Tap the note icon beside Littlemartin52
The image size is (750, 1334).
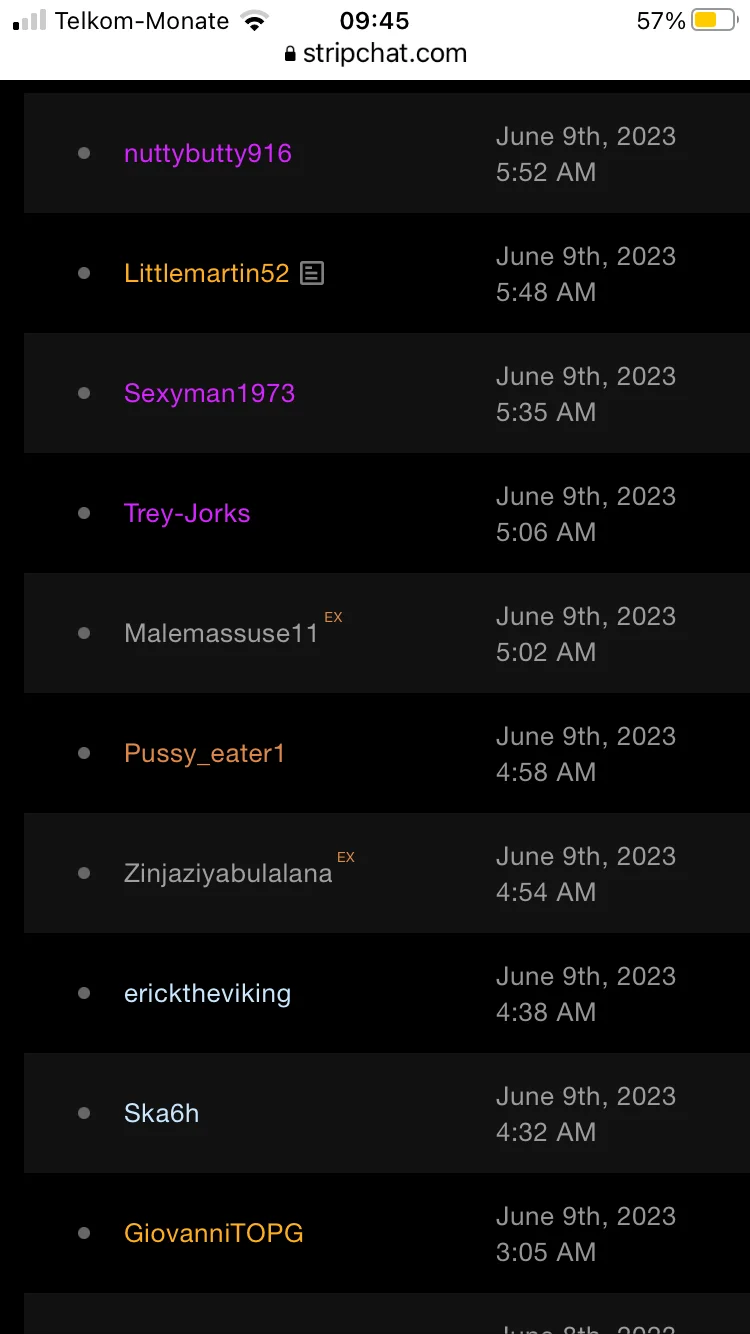coord(312,273)
